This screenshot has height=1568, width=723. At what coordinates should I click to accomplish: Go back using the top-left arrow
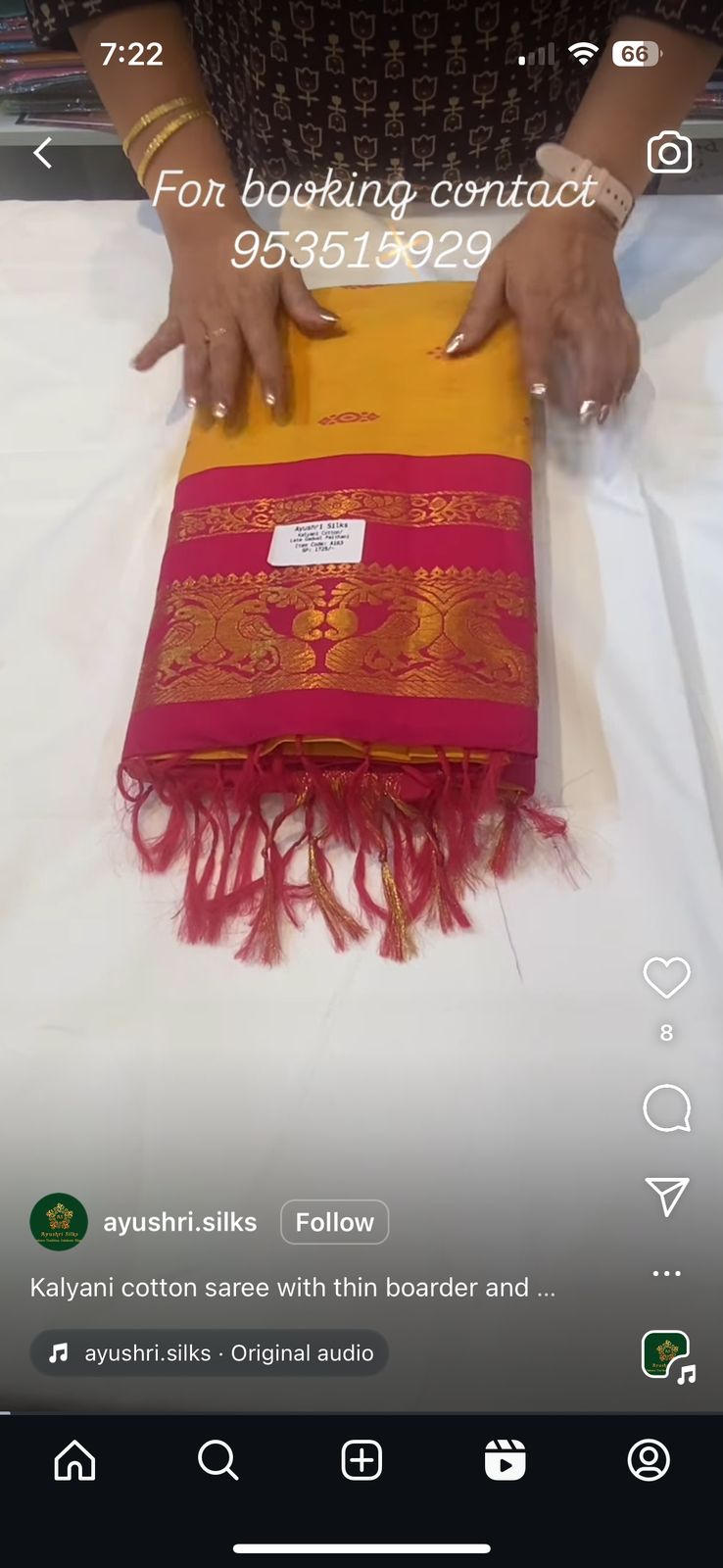point(42,153)
